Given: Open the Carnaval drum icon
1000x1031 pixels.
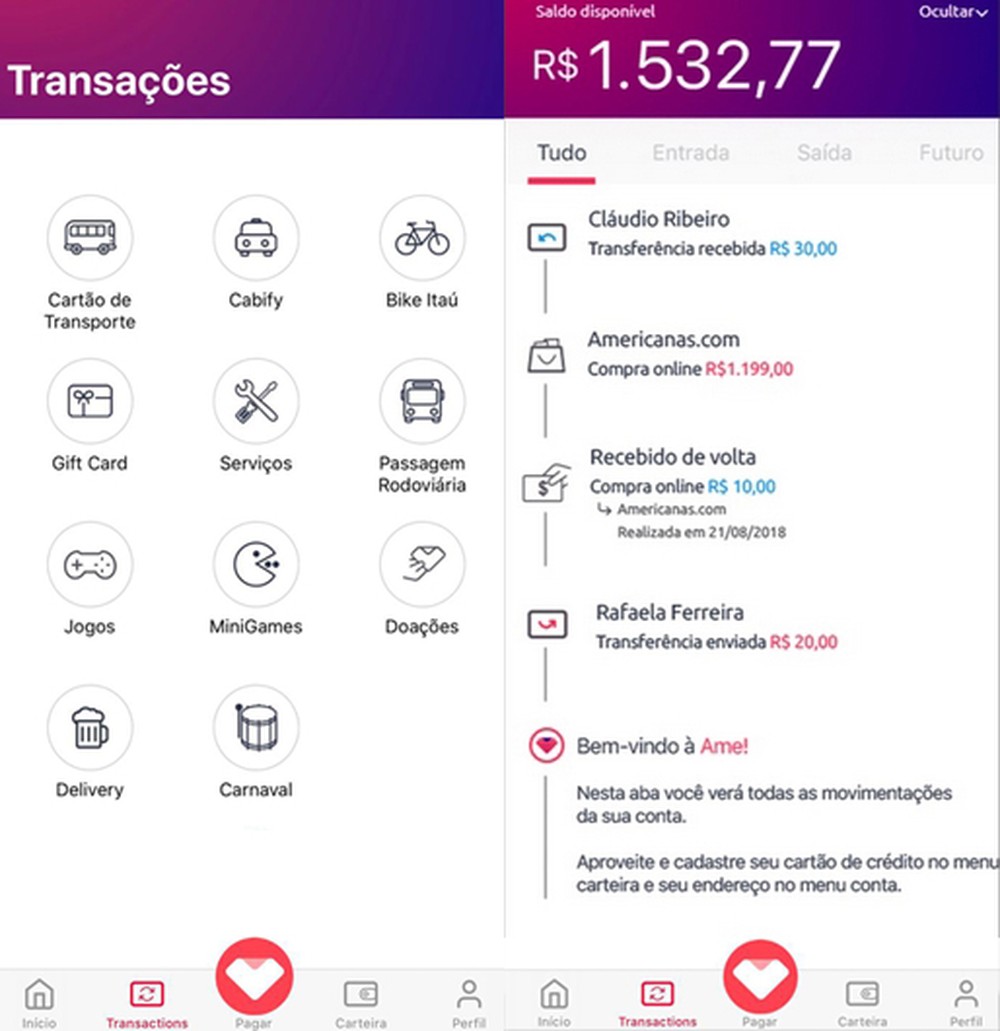Looking at the screenshot, I should point(255,726).
